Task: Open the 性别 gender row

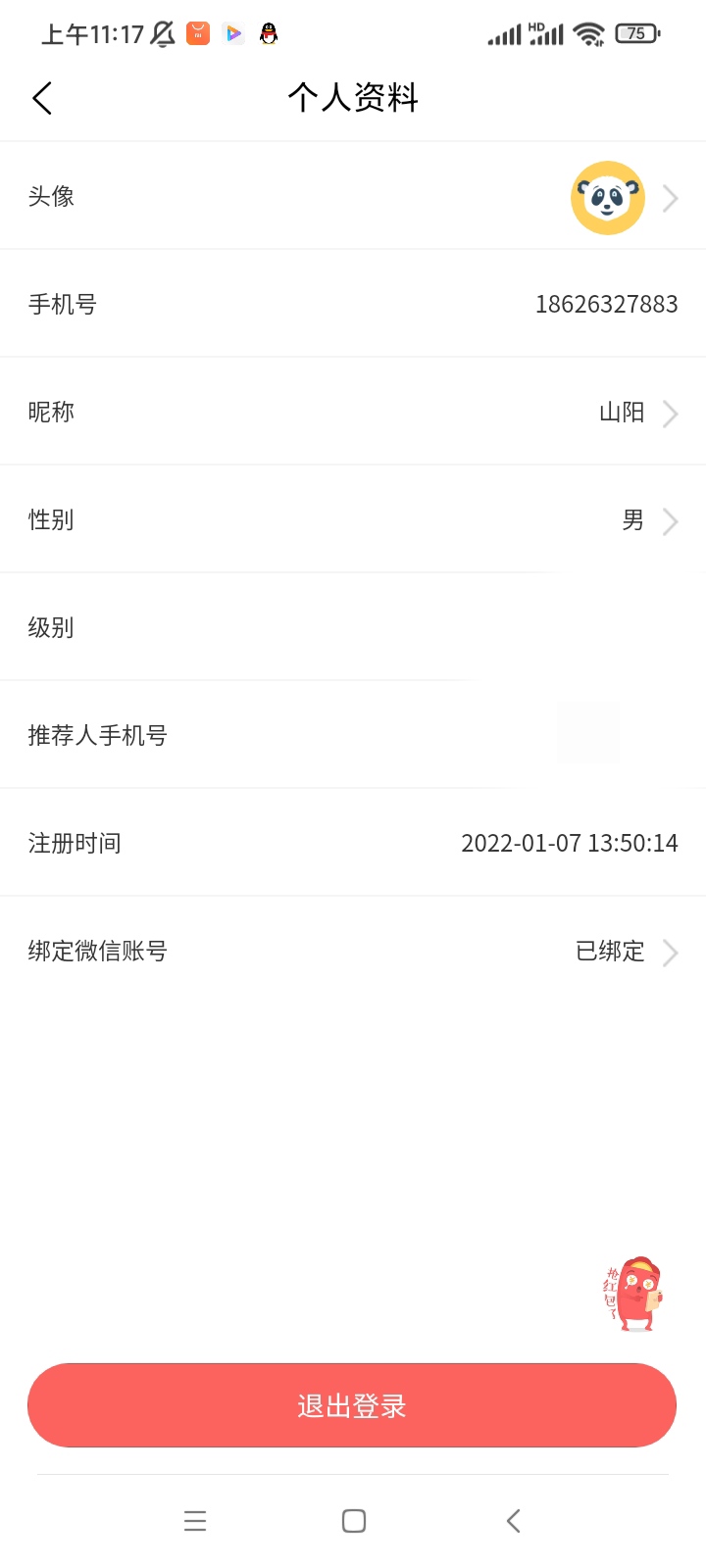Action: [x=353, y=519]
